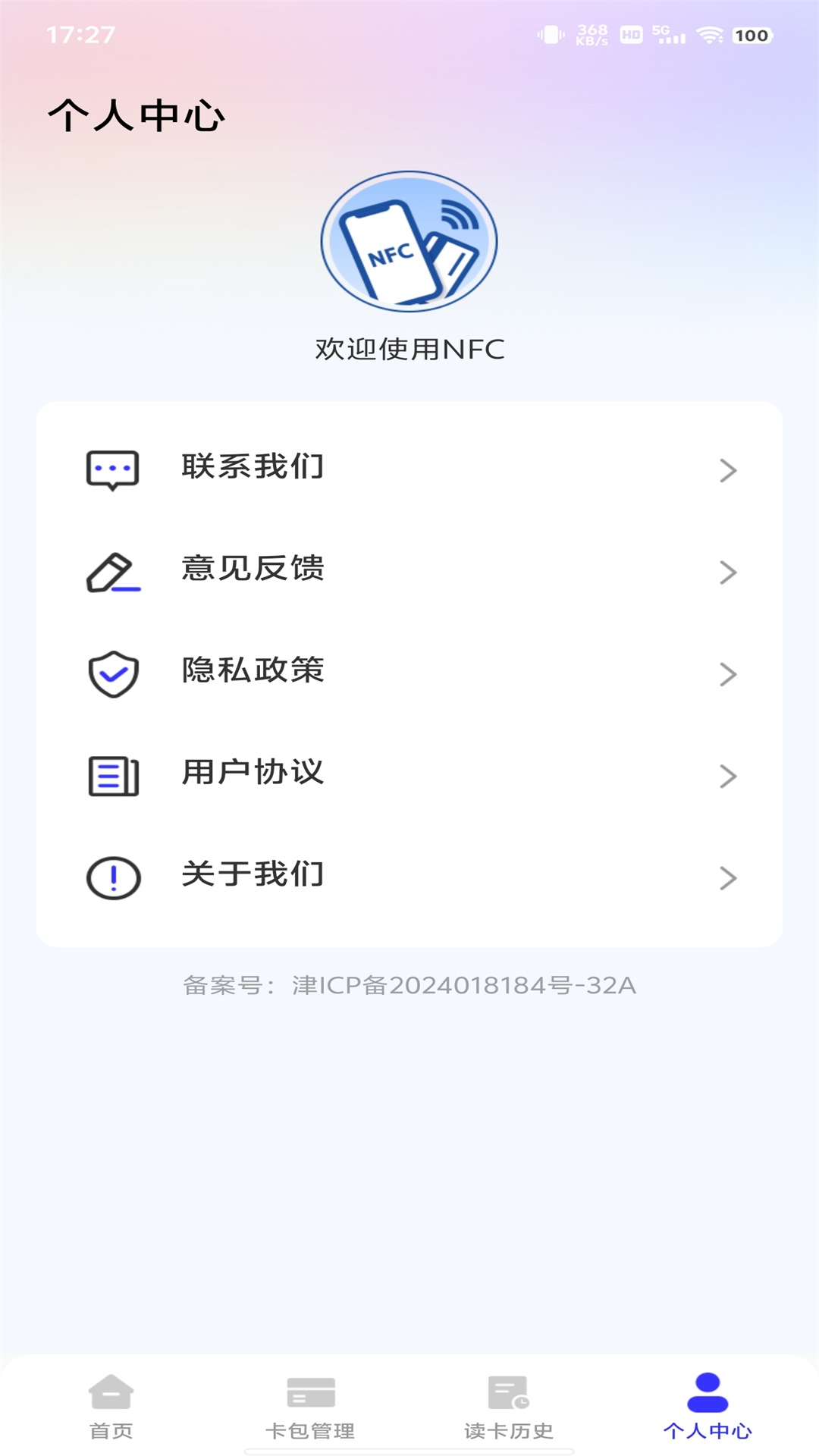The image size is (819, 1456).
Task: Tap the 欢迎使用NFC welcome text
Action: (409, 349)
